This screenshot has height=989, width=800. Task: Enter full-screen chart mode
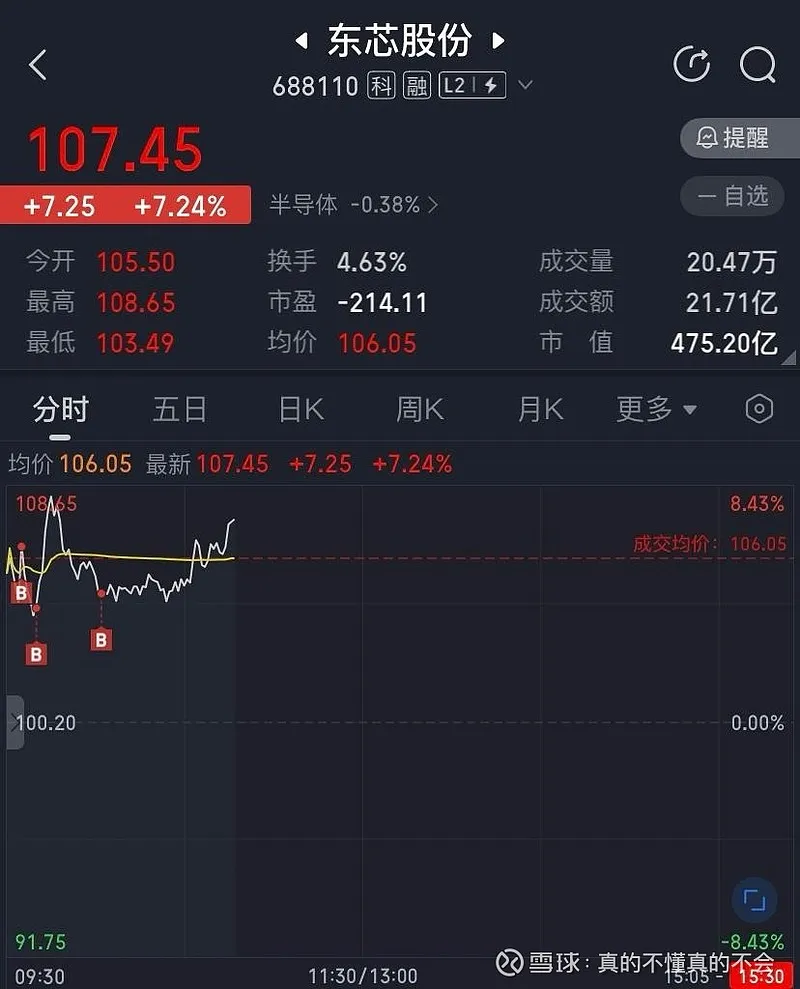coord(754,901)
